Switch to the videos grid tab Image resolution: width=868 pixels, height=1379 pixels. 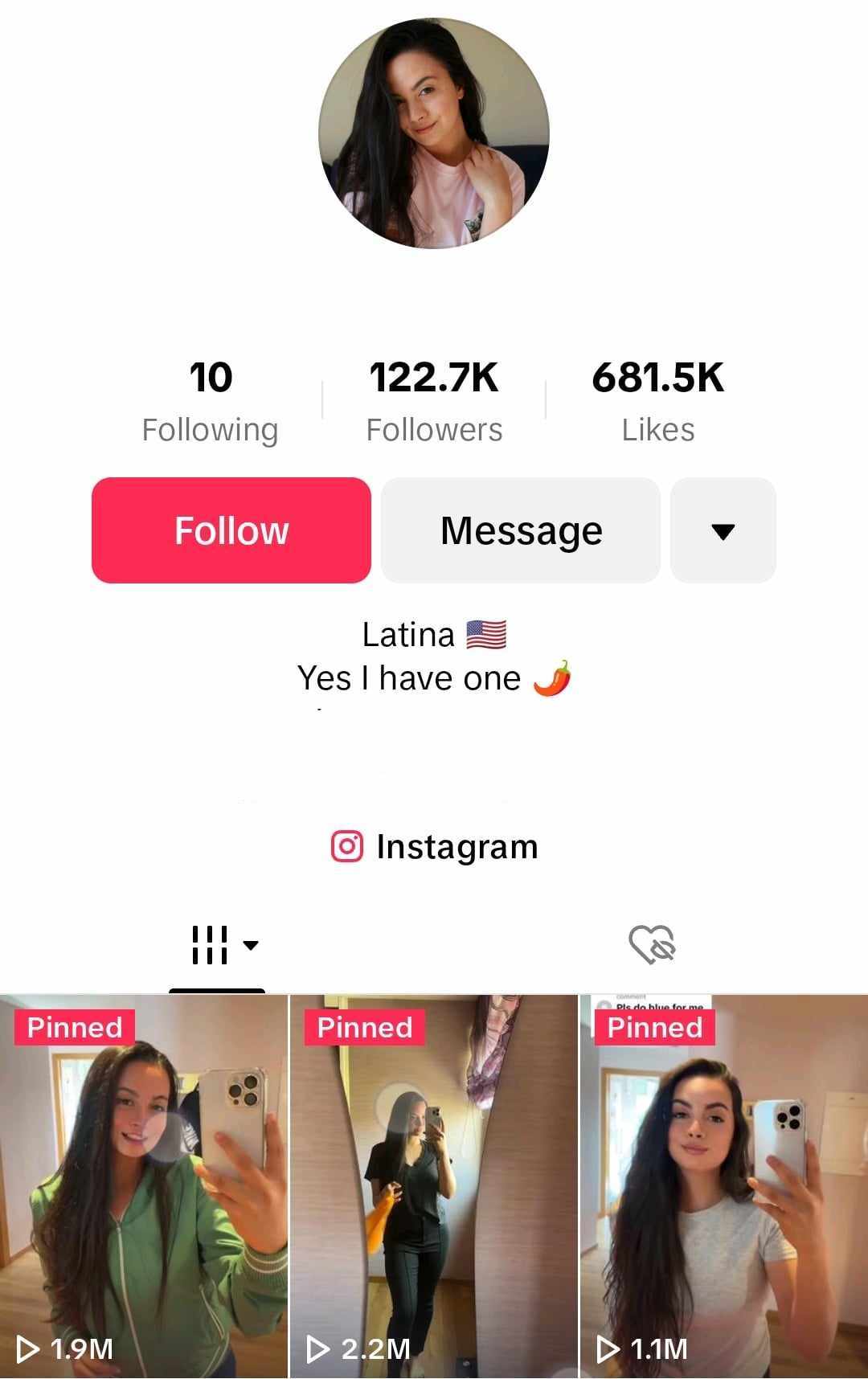(217, 945)
